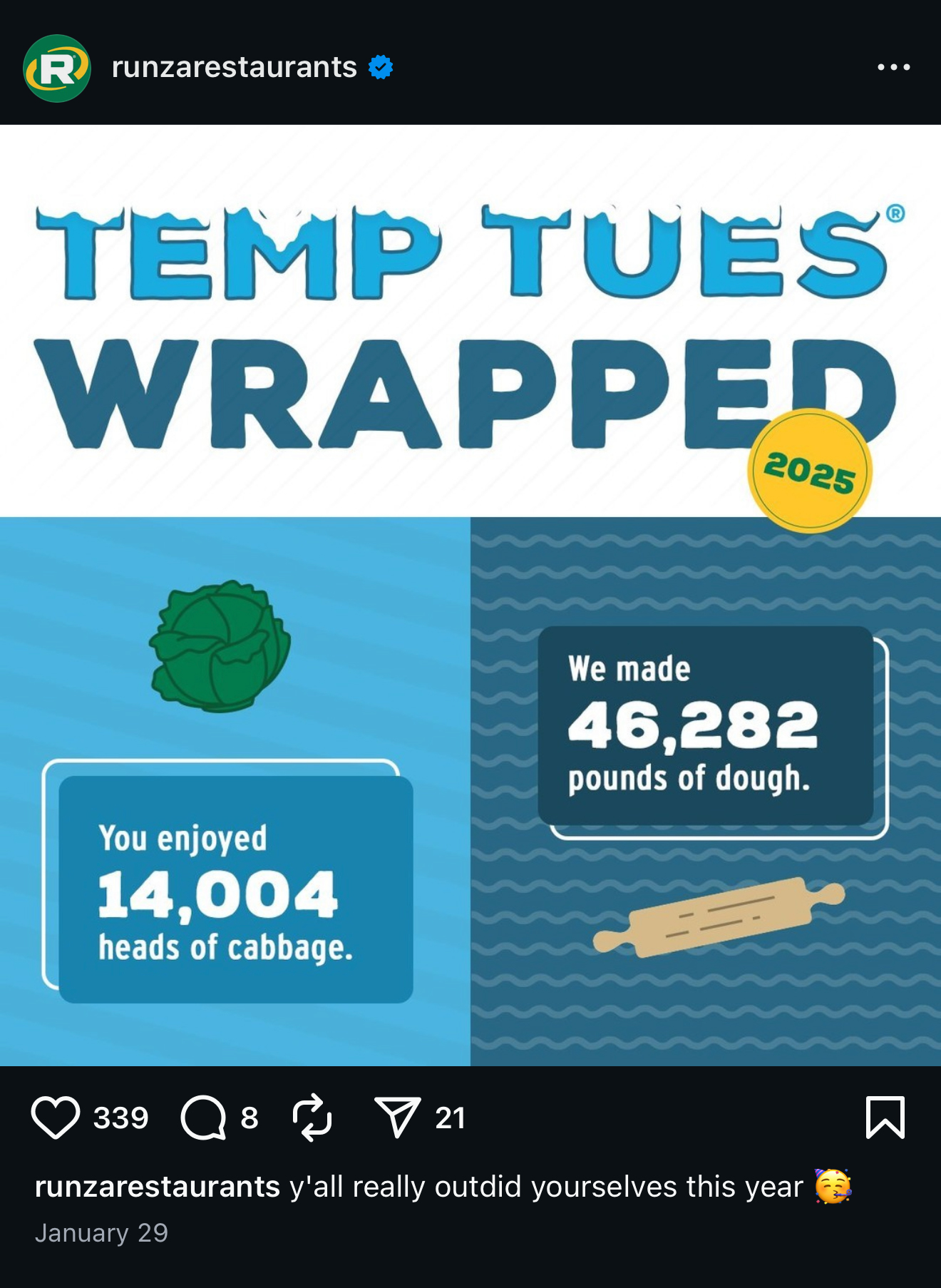Viewport: 941px width, 1288px height.
Task: Open runzarestaurants name in the caption
Action: tap(157, 1187)
